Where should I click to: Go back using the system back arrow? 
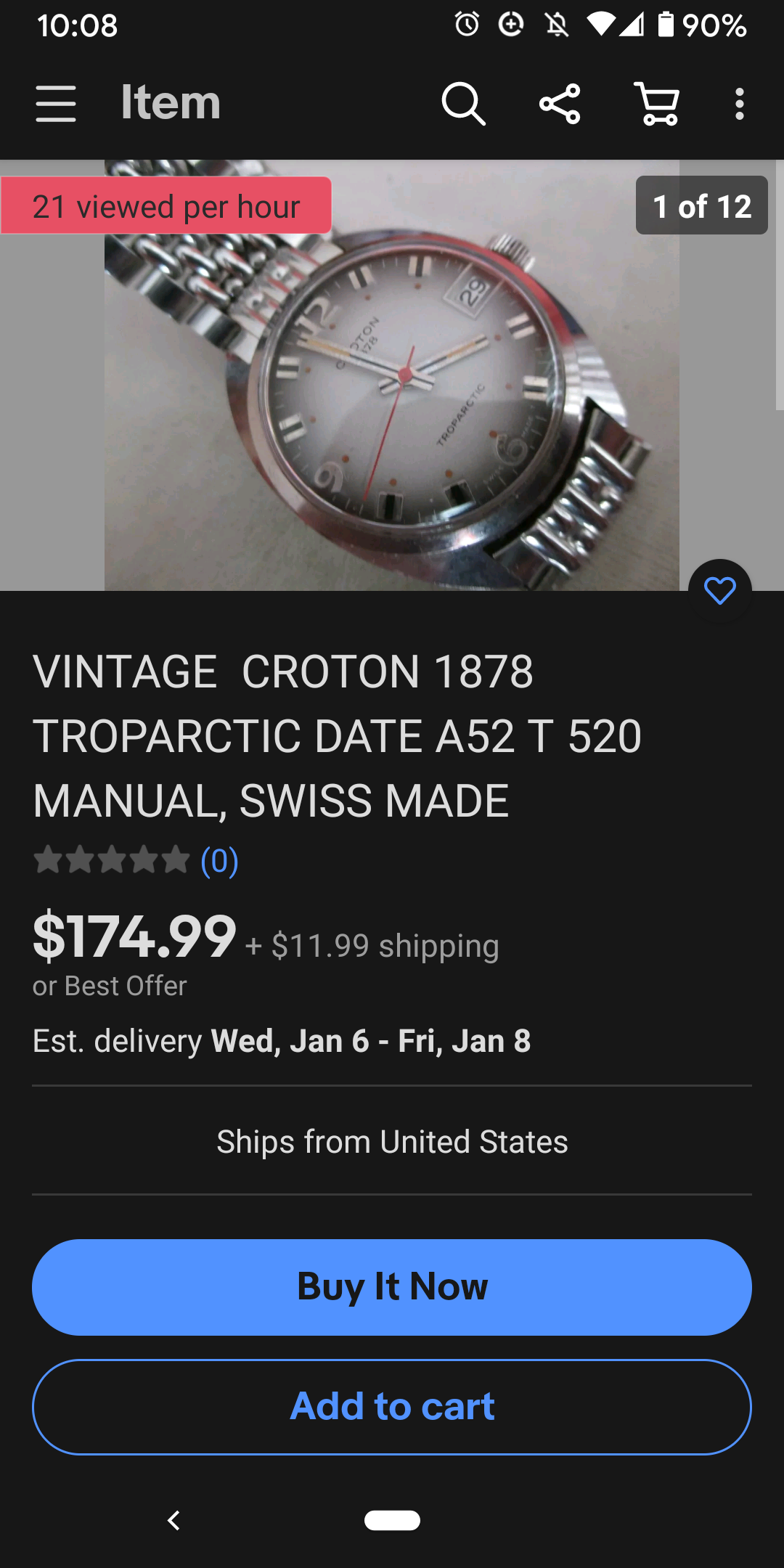tap(173, 1520)
